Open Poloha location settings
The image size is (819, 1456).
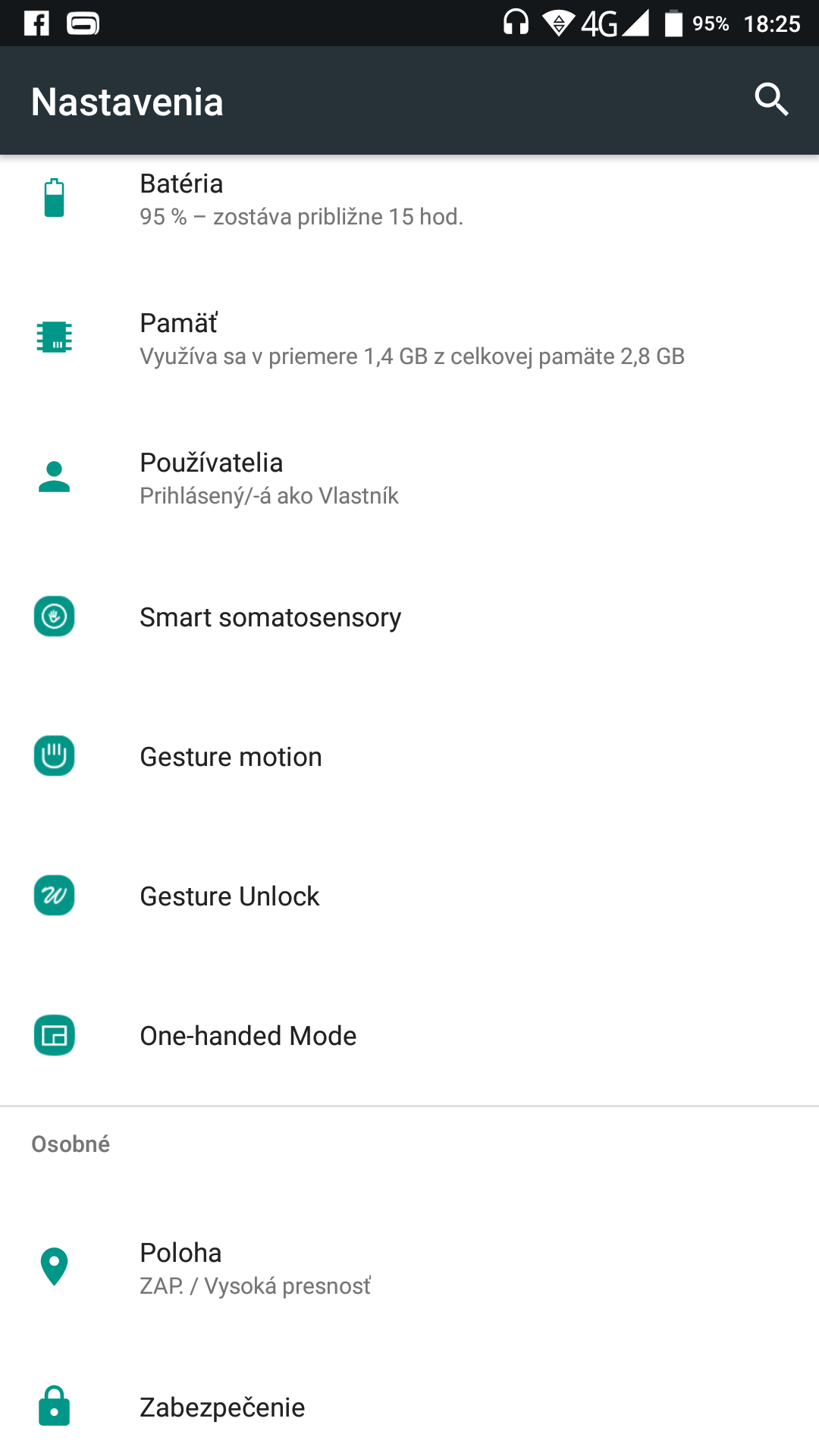click(x=409, y=1268)
